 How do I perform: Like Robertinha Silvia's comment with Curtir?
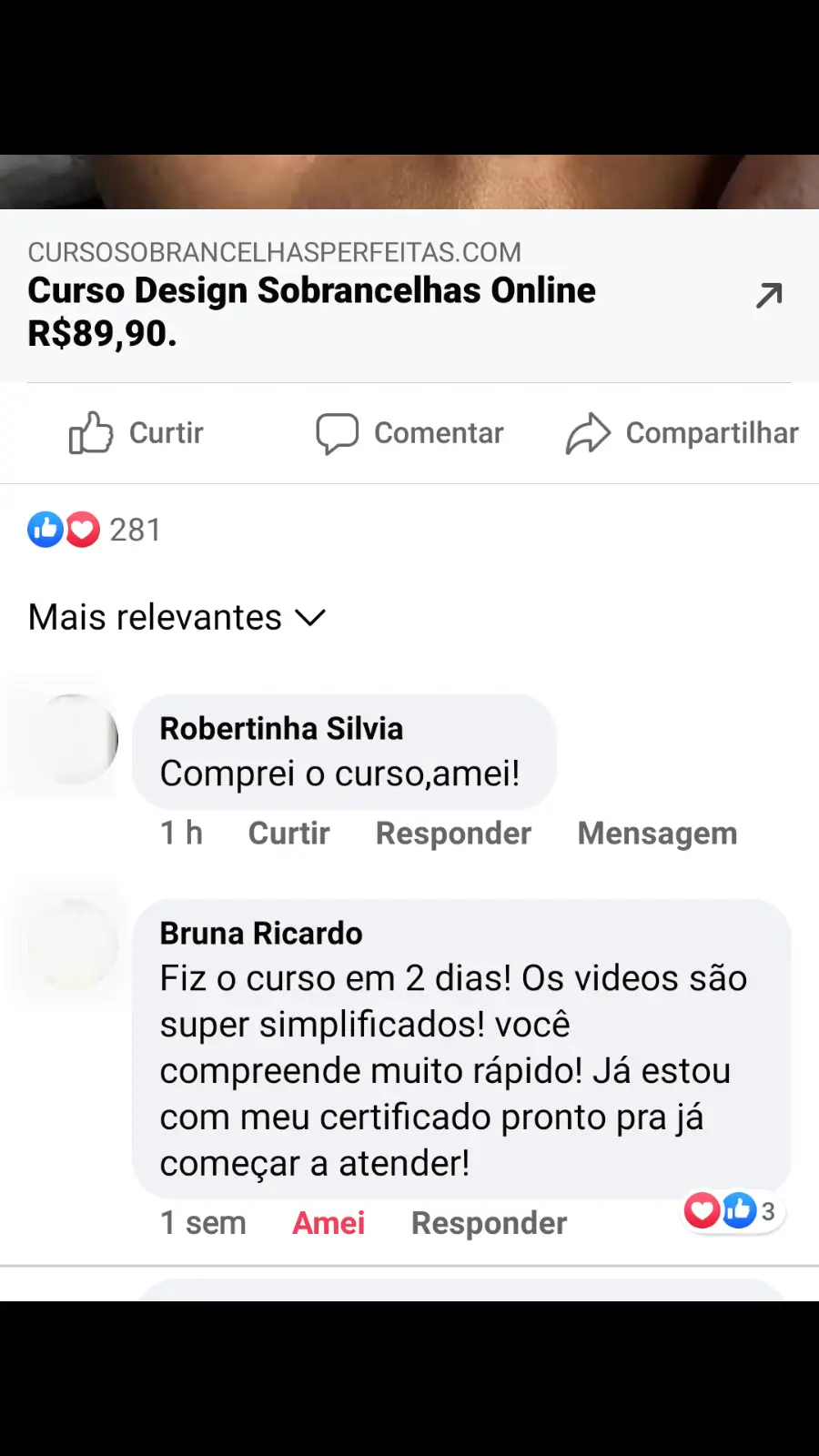(x=288, y=834)
